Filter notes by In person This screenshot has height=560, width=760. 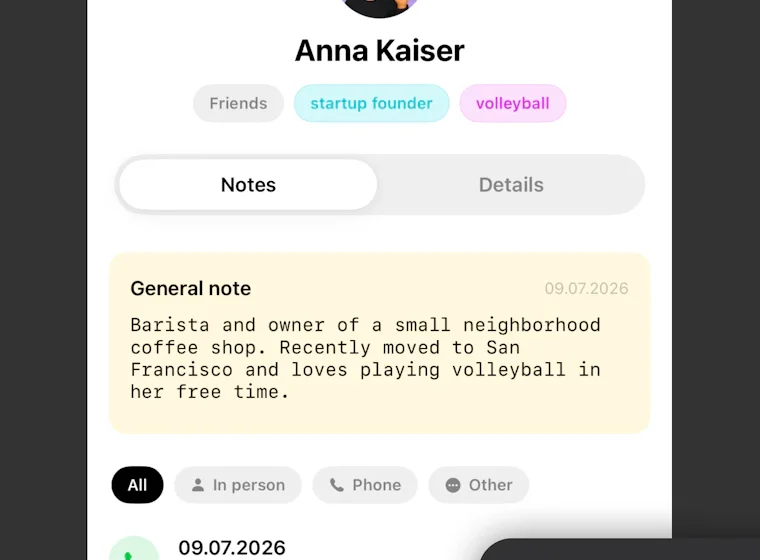click(x=238, y=485)
